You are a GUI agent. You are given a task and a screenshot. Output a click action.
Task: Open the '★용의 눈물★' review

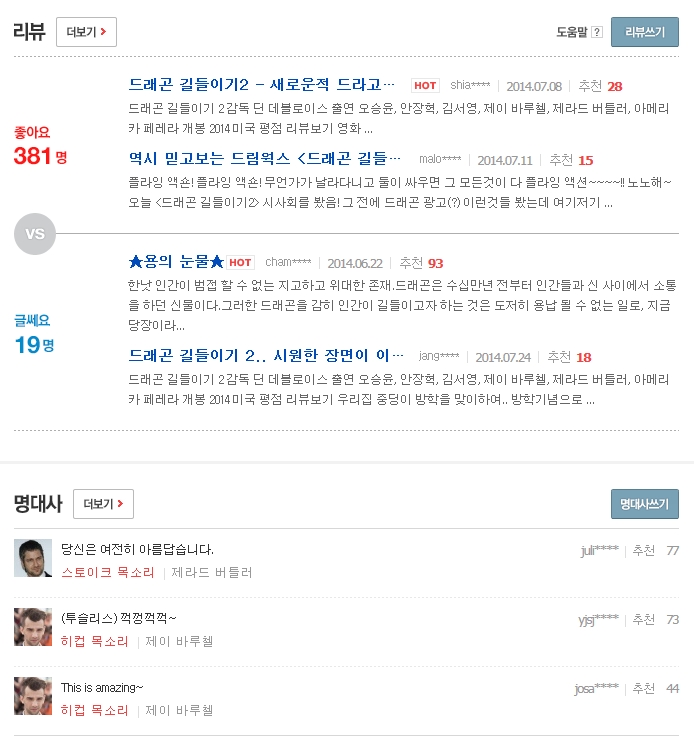point(176,262)
